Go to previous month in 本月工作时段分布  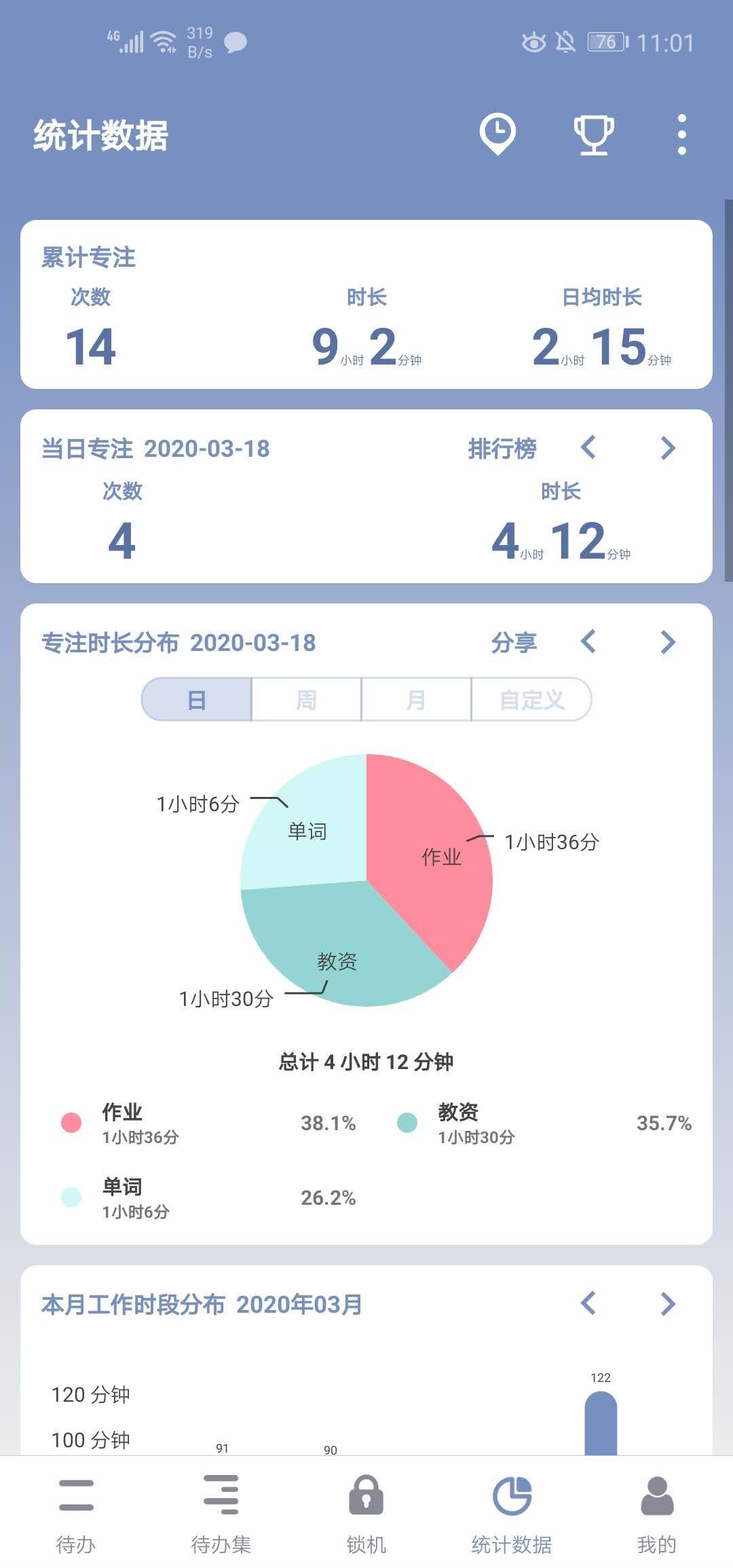(588, 1303)
